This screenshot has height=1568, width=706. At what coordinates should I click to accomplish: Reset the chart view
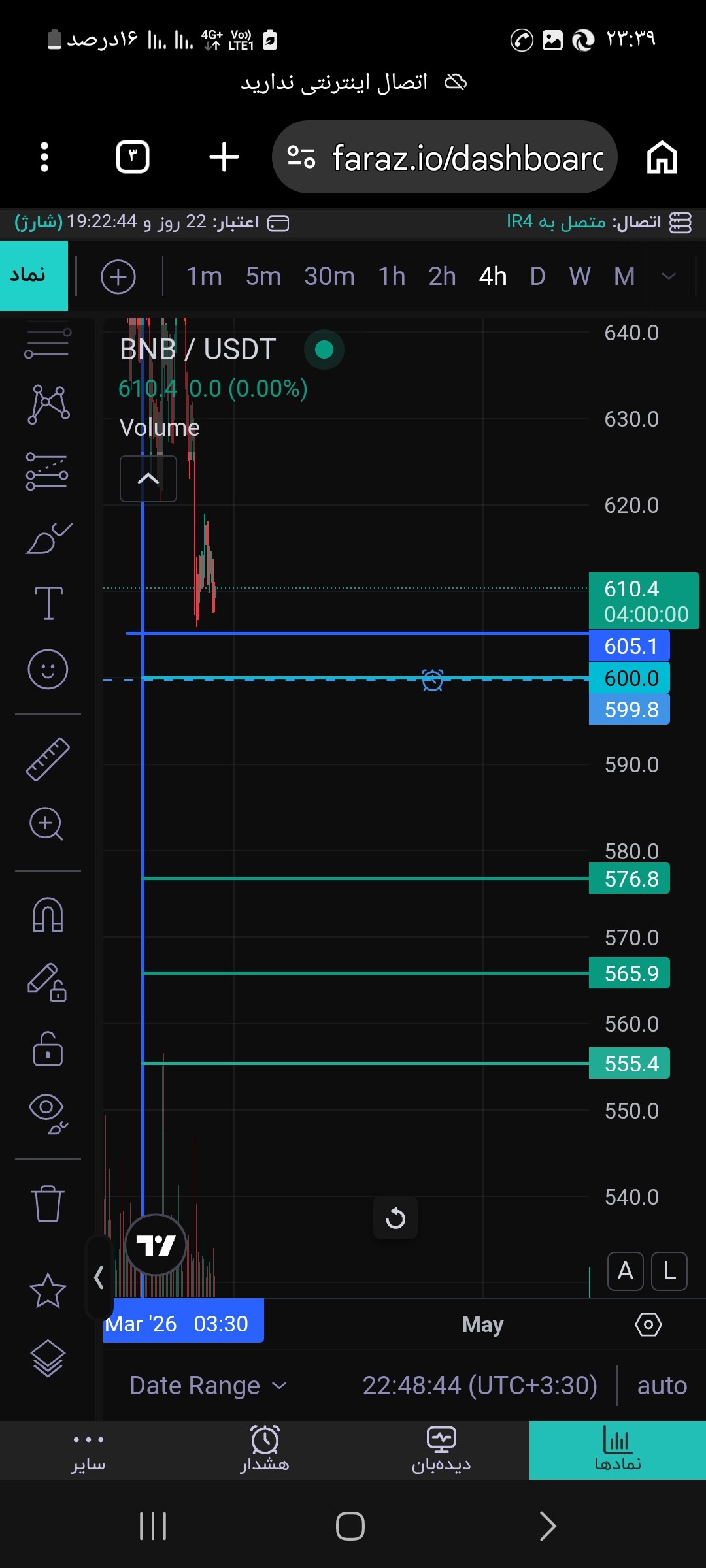click(x=395, y=1218)
